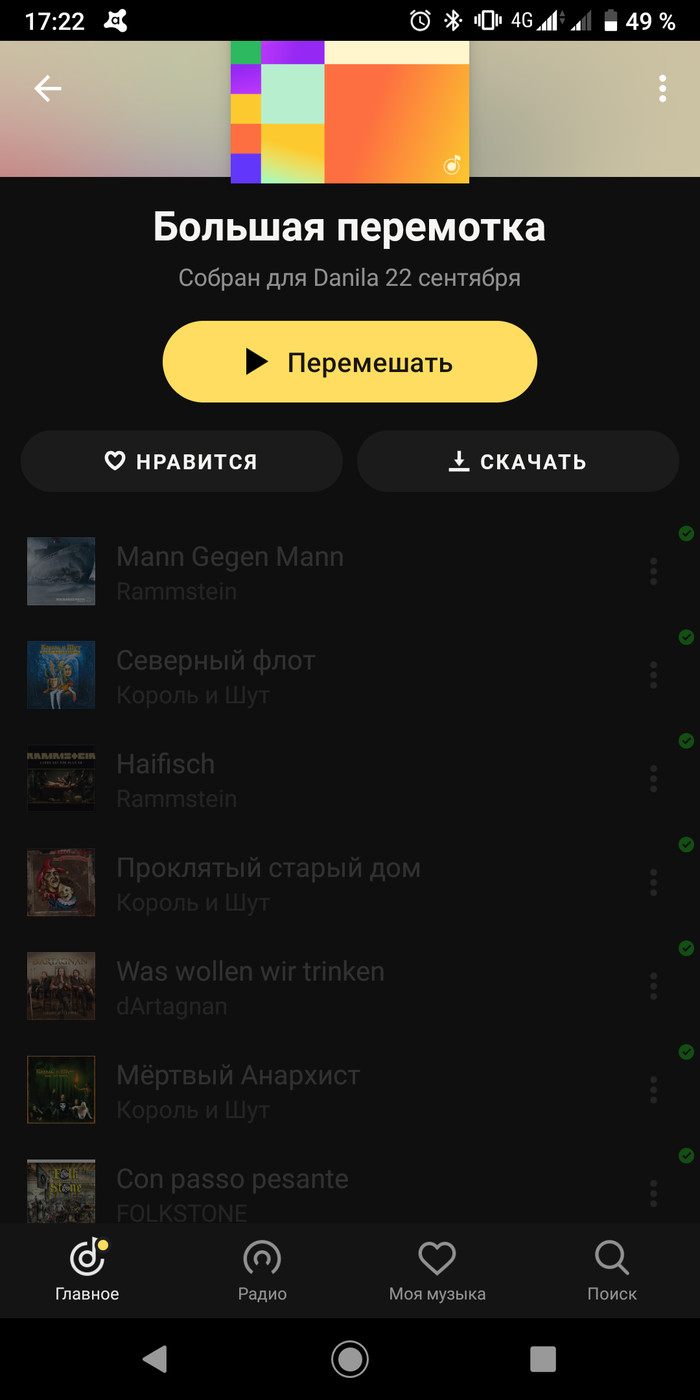Go back using the top arrow
The height and width of the screenshot is (1400, 700).
(x=48, y=89)
